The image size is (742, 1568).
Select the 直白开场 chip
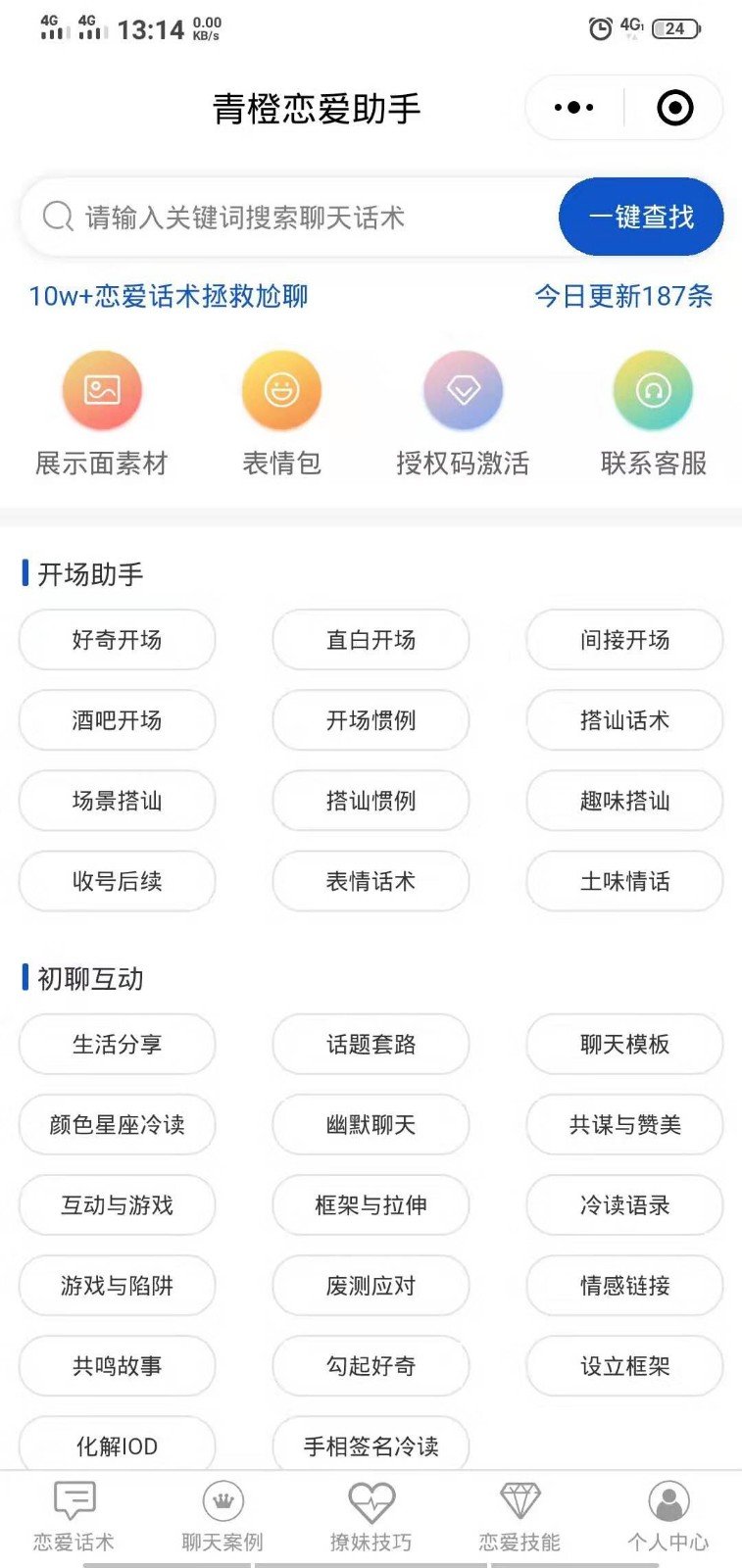[x=371, y=640]
